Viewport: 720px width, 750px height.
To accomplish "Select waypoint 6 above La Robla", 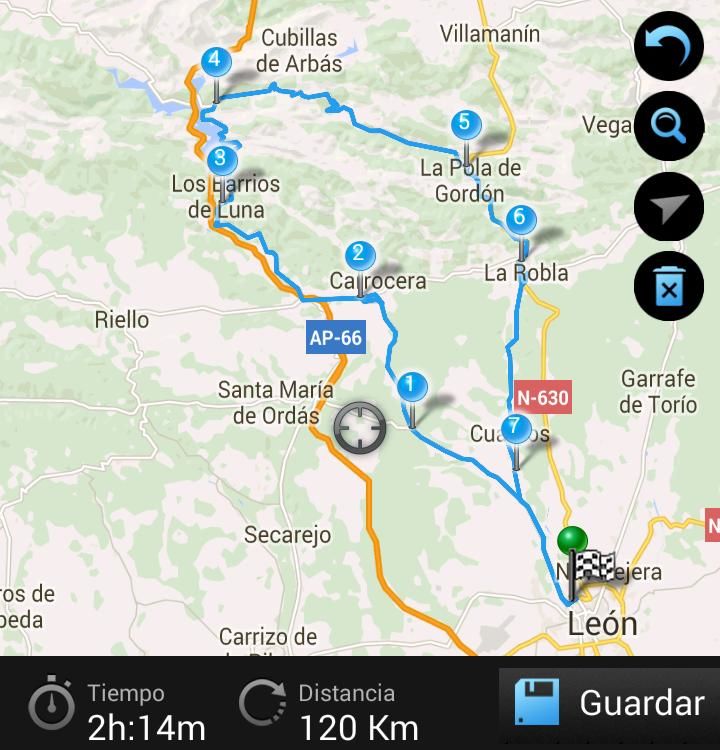I will (x=519, y=220).
